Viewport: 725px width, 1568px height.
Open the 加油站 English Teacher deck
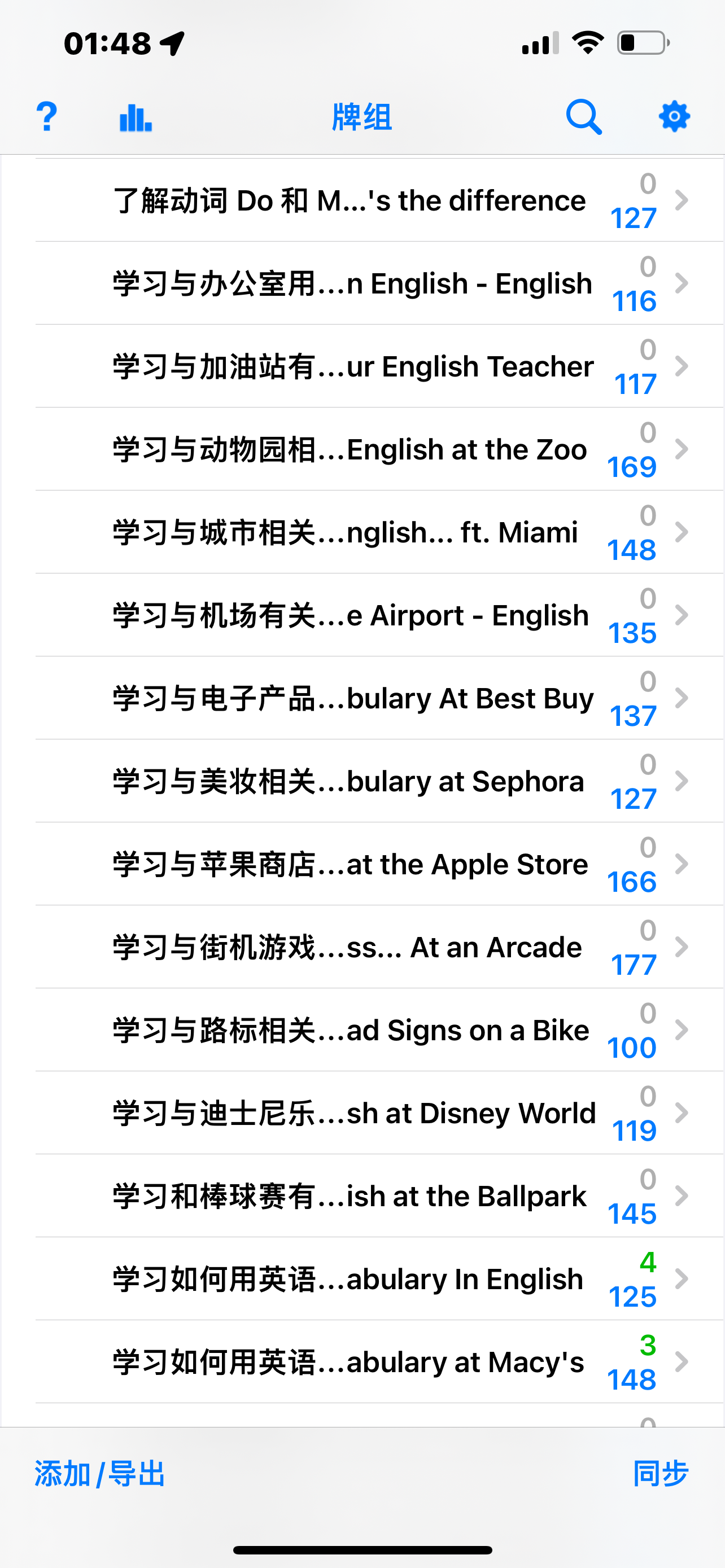click(379, 366)
